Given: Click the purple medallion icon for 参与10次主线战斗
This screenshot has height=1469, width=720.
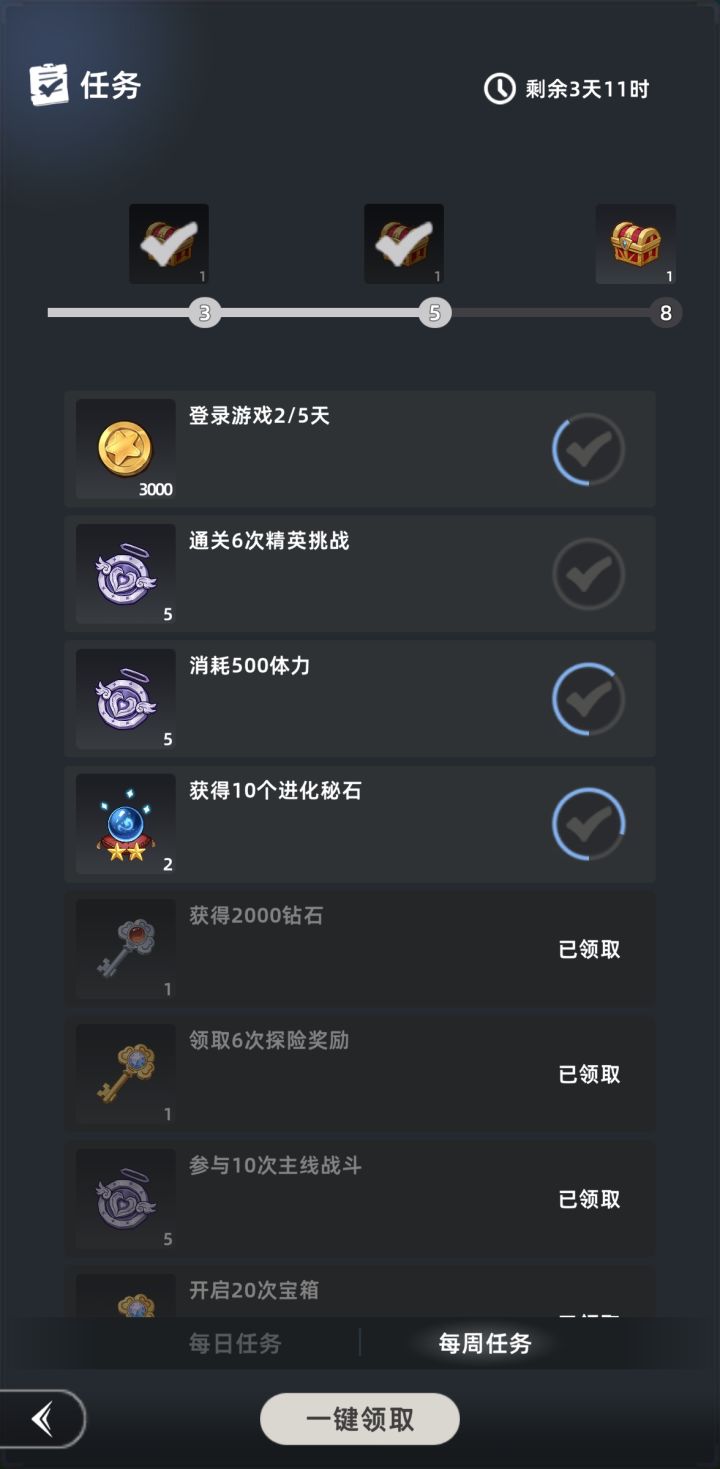Looking at the screenshot, I should coord(125,1198).
